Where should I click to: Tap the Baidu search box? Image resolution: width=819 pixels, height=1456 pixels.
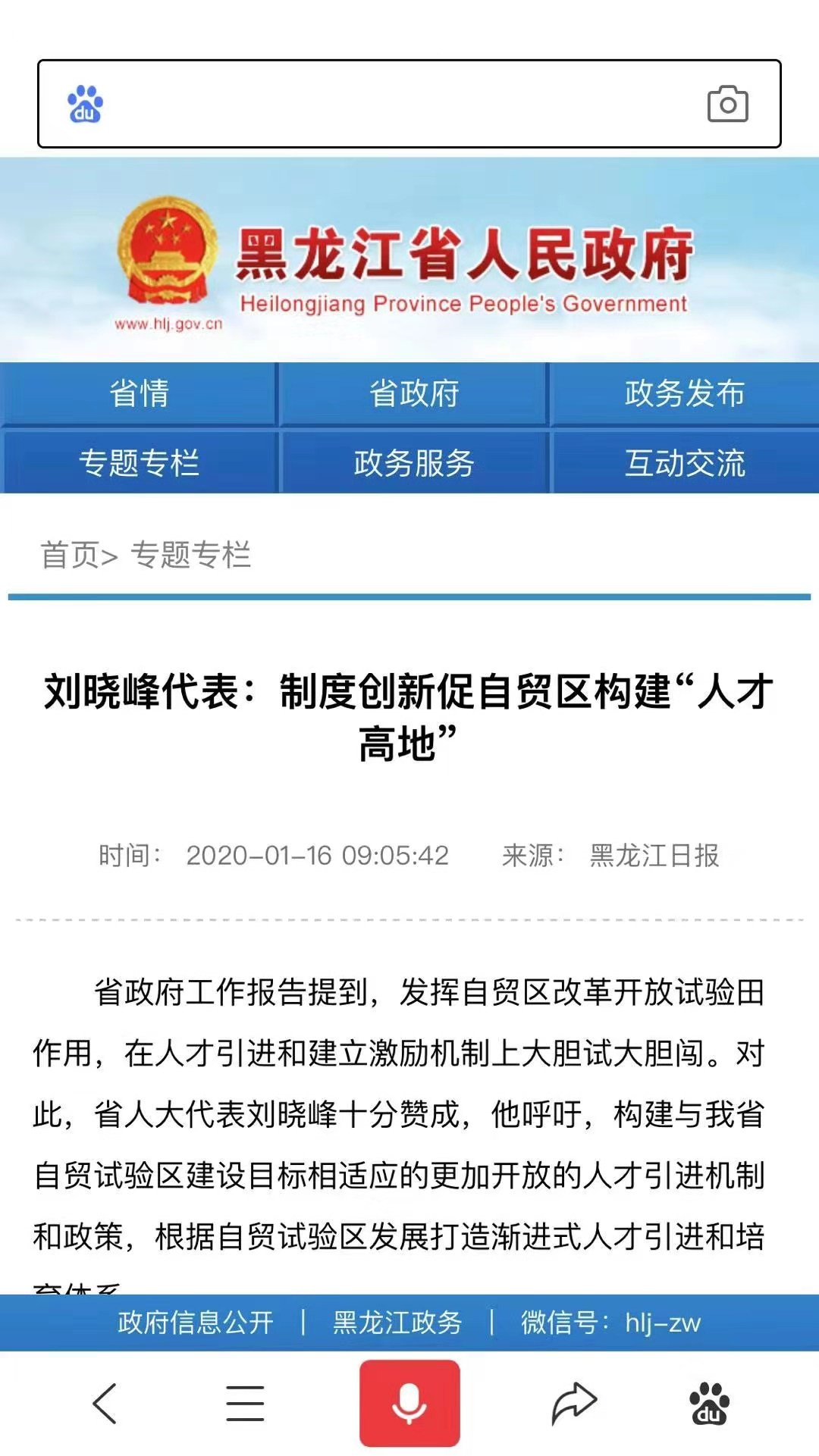pos(394,104)
